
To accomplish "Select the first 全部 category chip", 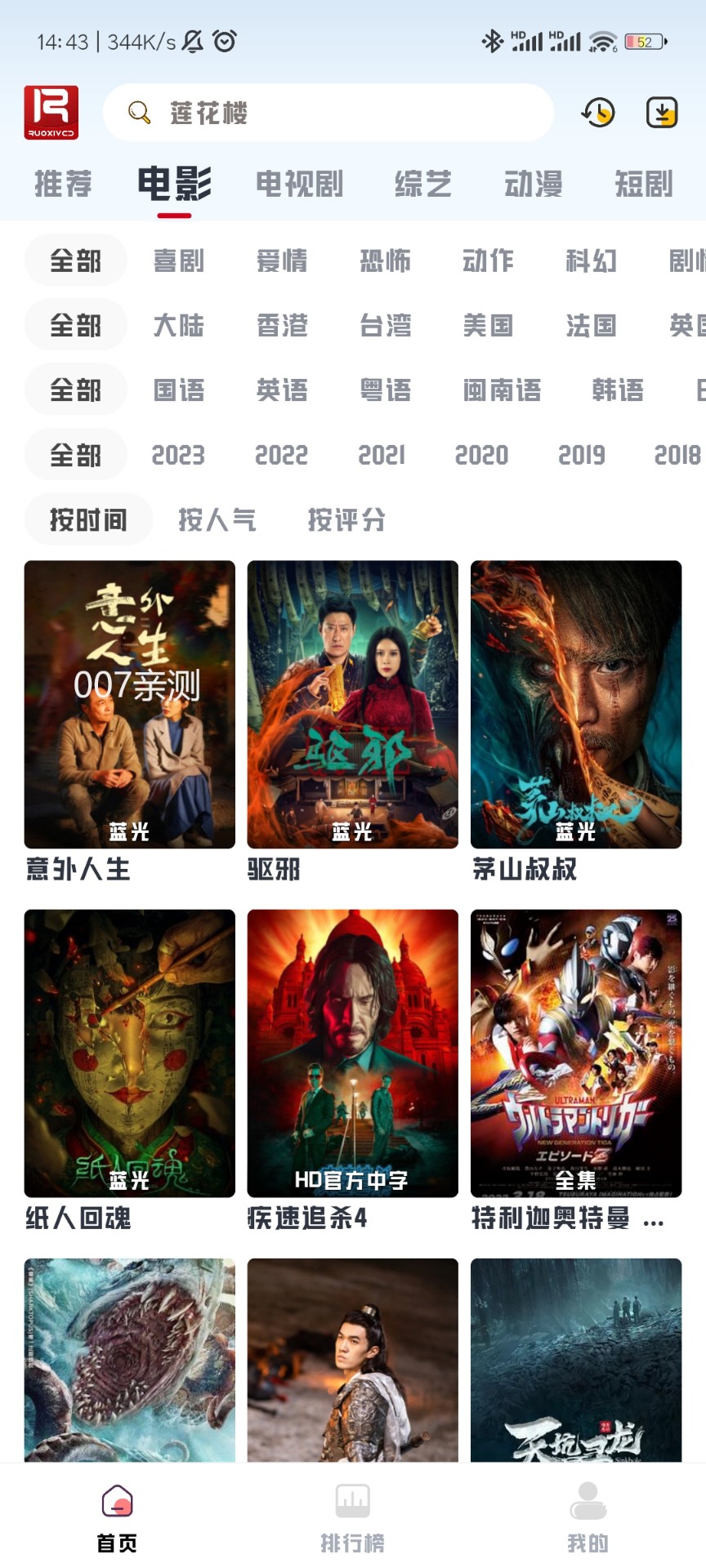I will pyautogui.click(x=75, y=260).
